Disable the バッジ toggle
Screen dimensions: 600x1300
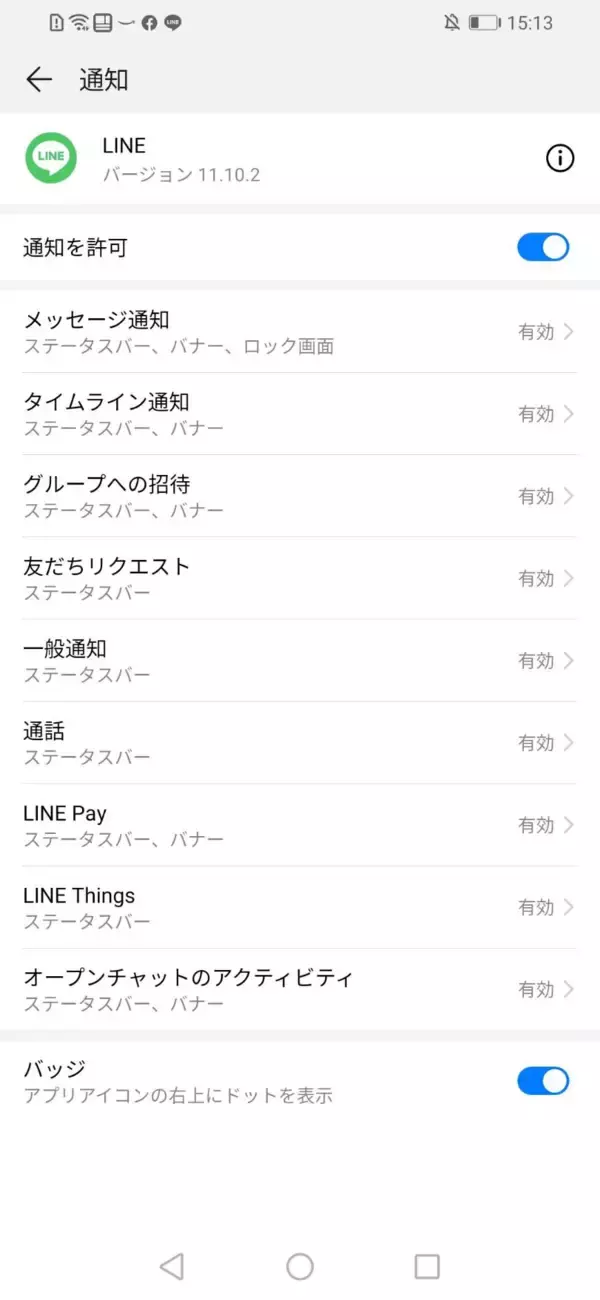coord(543,1081)
